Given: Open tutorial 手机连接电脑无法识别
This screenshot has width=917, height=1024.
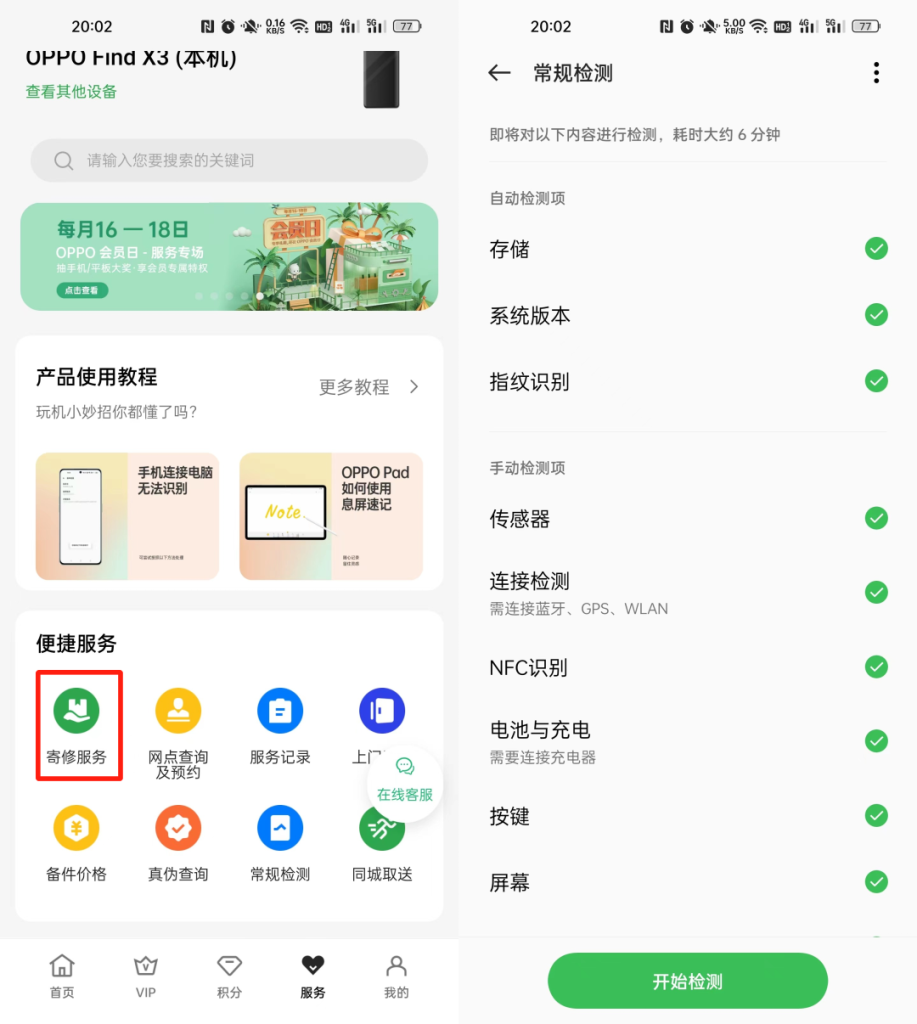Looking at the screenshot, I should tap(127, 516).
